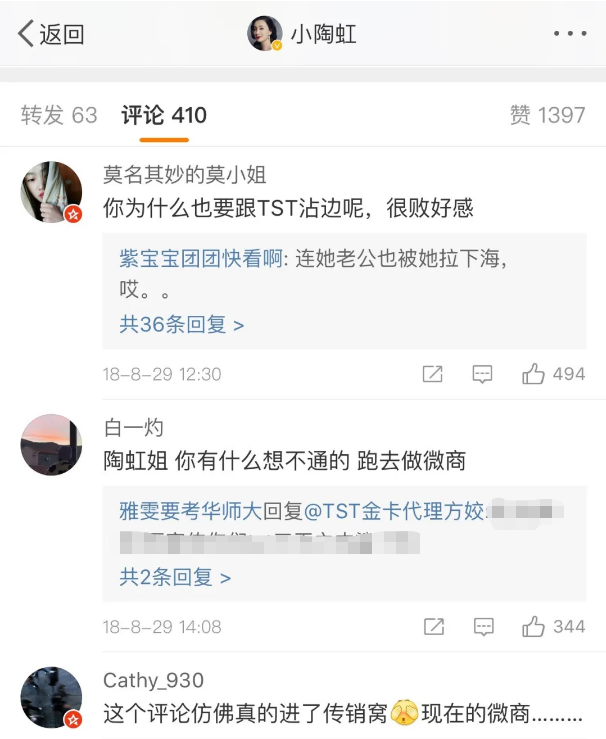606x739 pixels.
Task: Like the comment with 494 likes
Action: pos(553,374)
